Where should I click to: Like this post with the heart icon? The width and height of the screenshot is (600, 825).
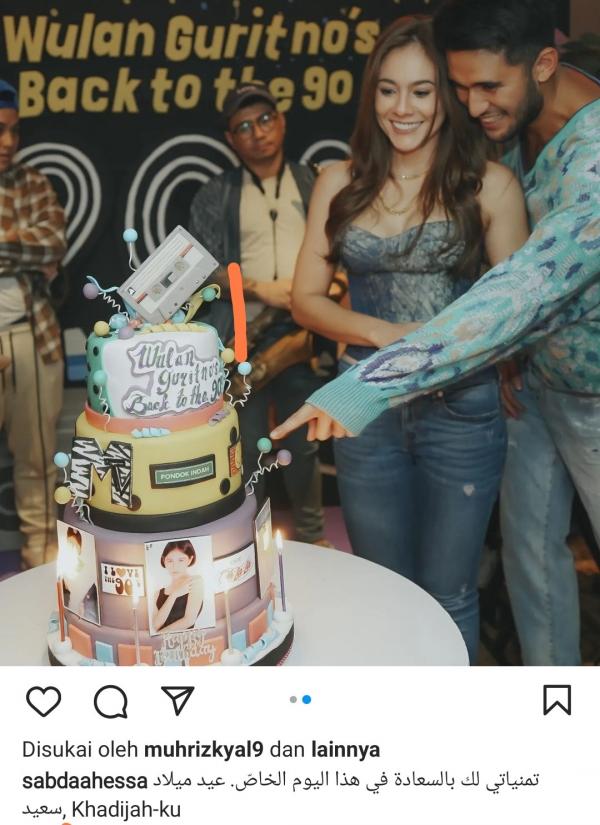click(x=43, y=701)
